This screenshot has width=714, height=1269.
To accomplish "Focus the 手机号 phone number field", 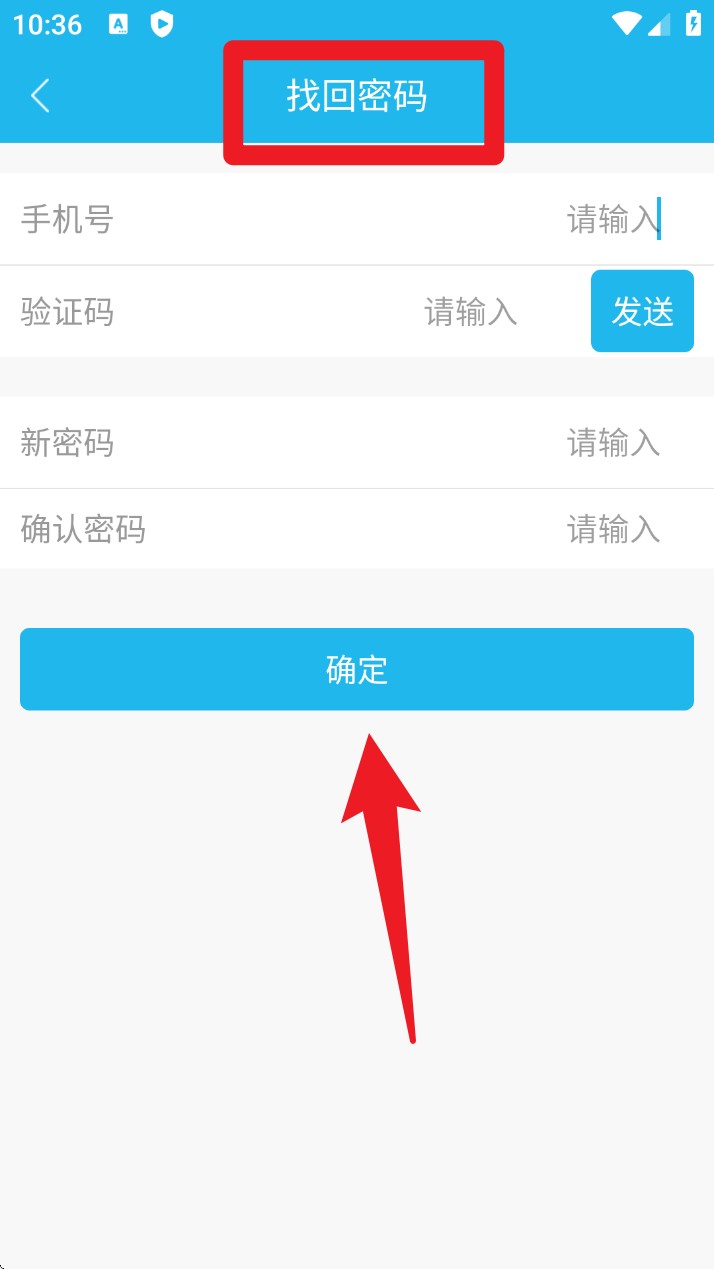I will pos(357,219).
